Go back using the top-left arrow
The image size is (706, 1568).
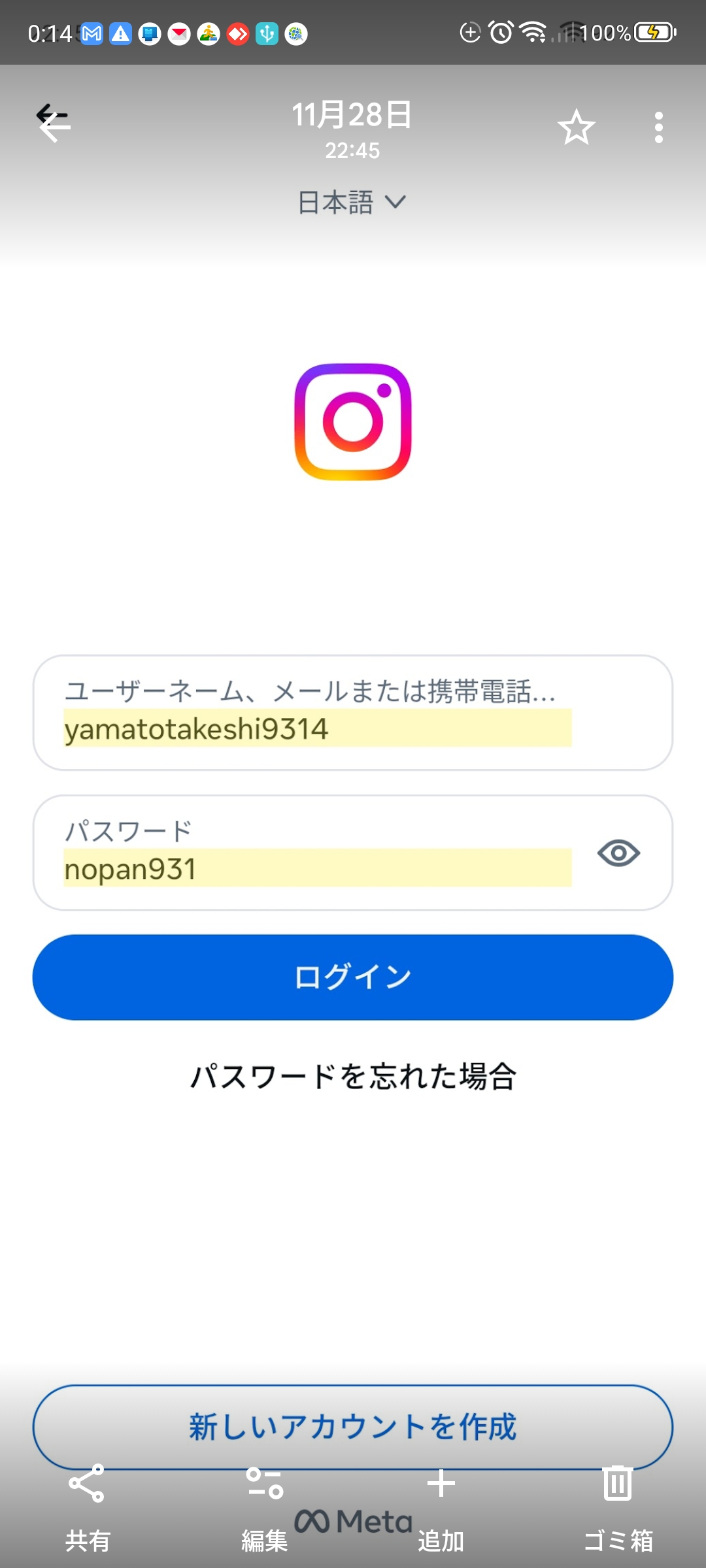(54, 125)
